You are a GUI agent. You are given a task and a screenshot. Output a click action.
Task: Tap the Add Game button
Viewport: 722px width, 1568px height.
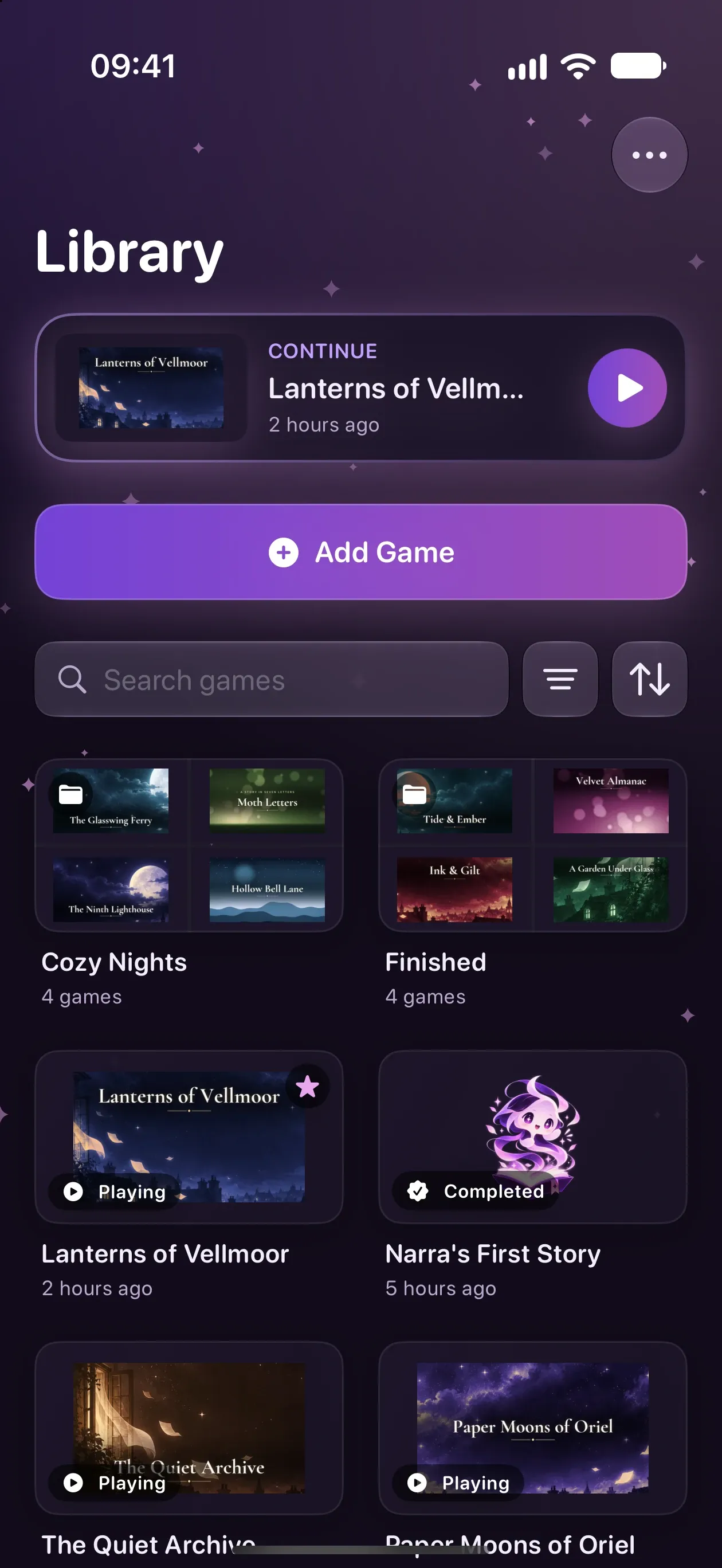click(x=361, y=552)
